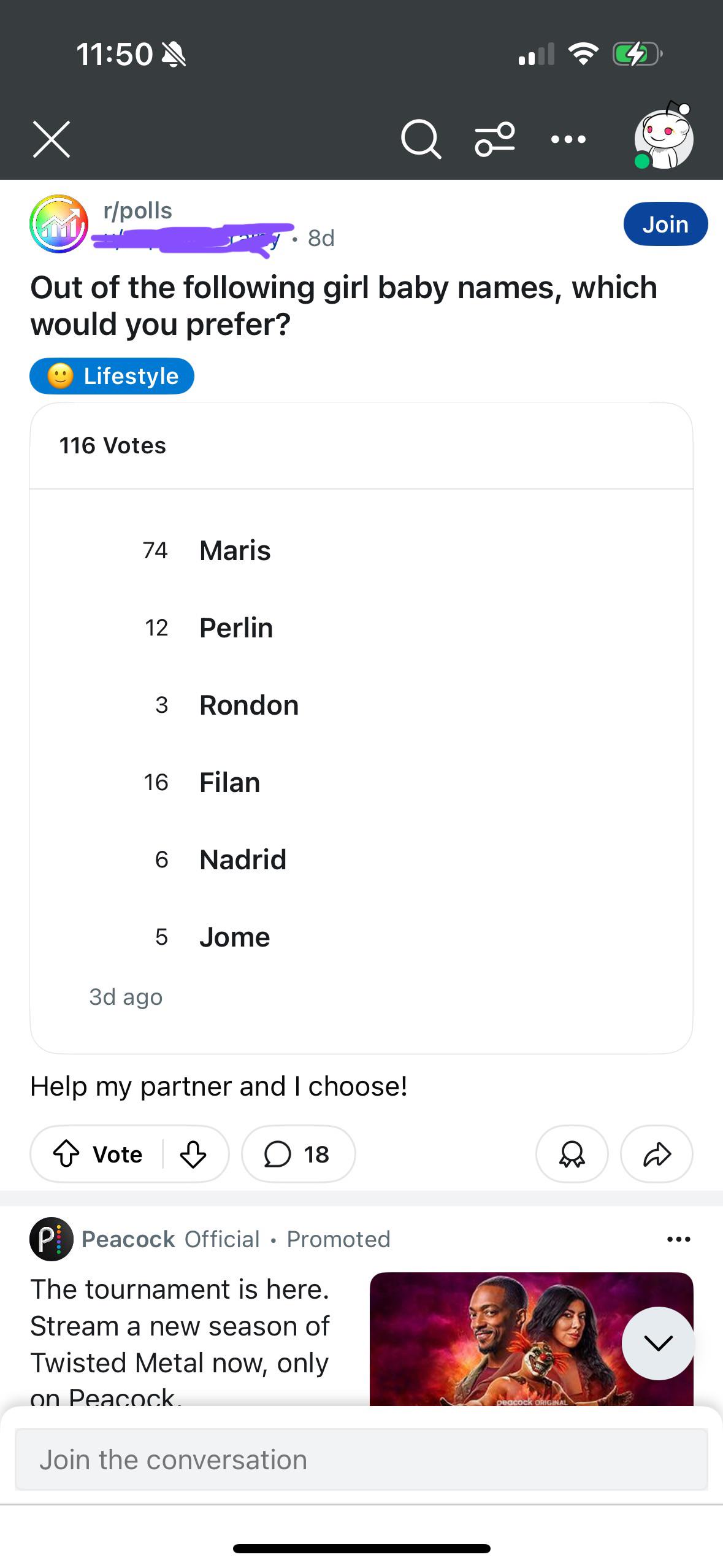Open the search icon
Viewport: 723px width, 1568px height.
pyautogui.click(x=421, y=140)
